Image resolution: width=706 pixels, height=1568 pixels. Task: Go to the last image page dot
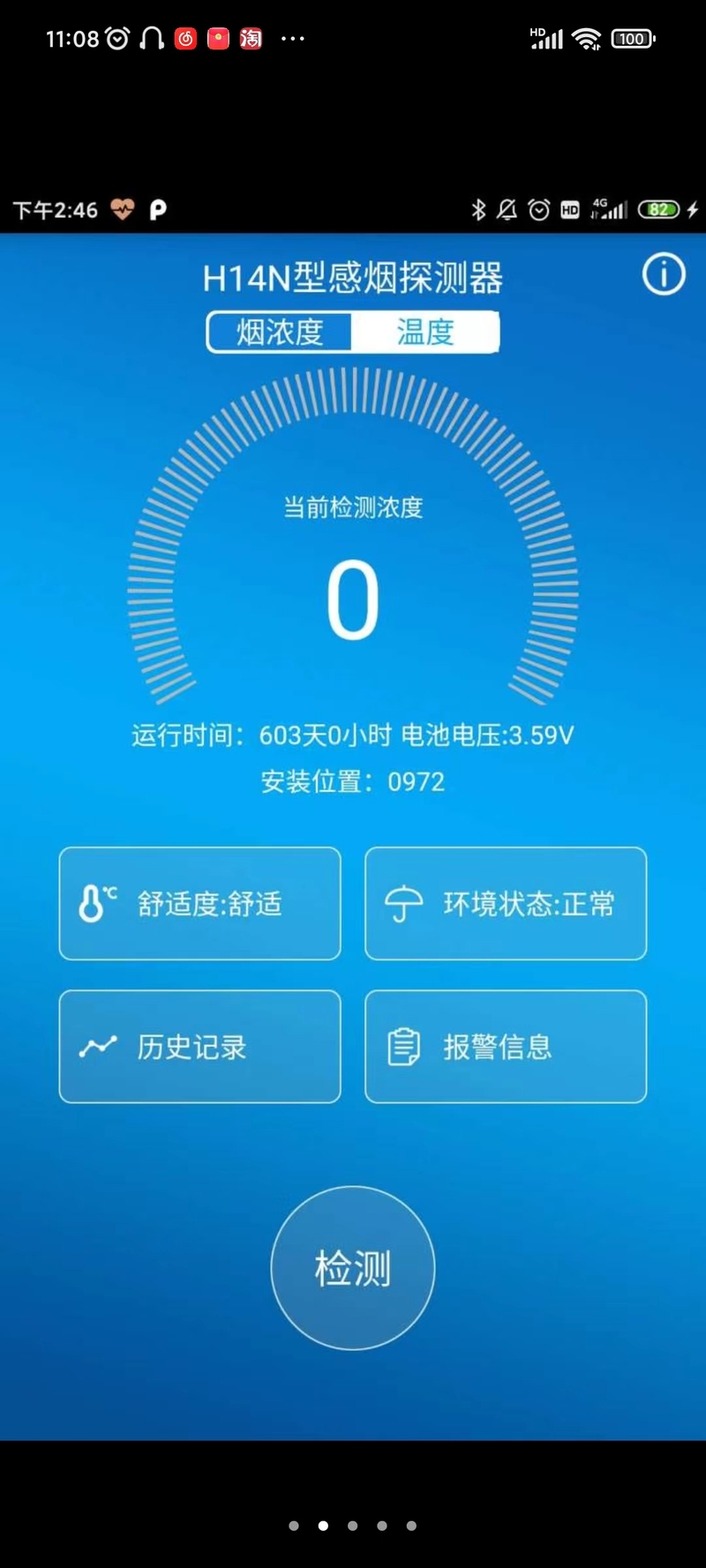411,1526
